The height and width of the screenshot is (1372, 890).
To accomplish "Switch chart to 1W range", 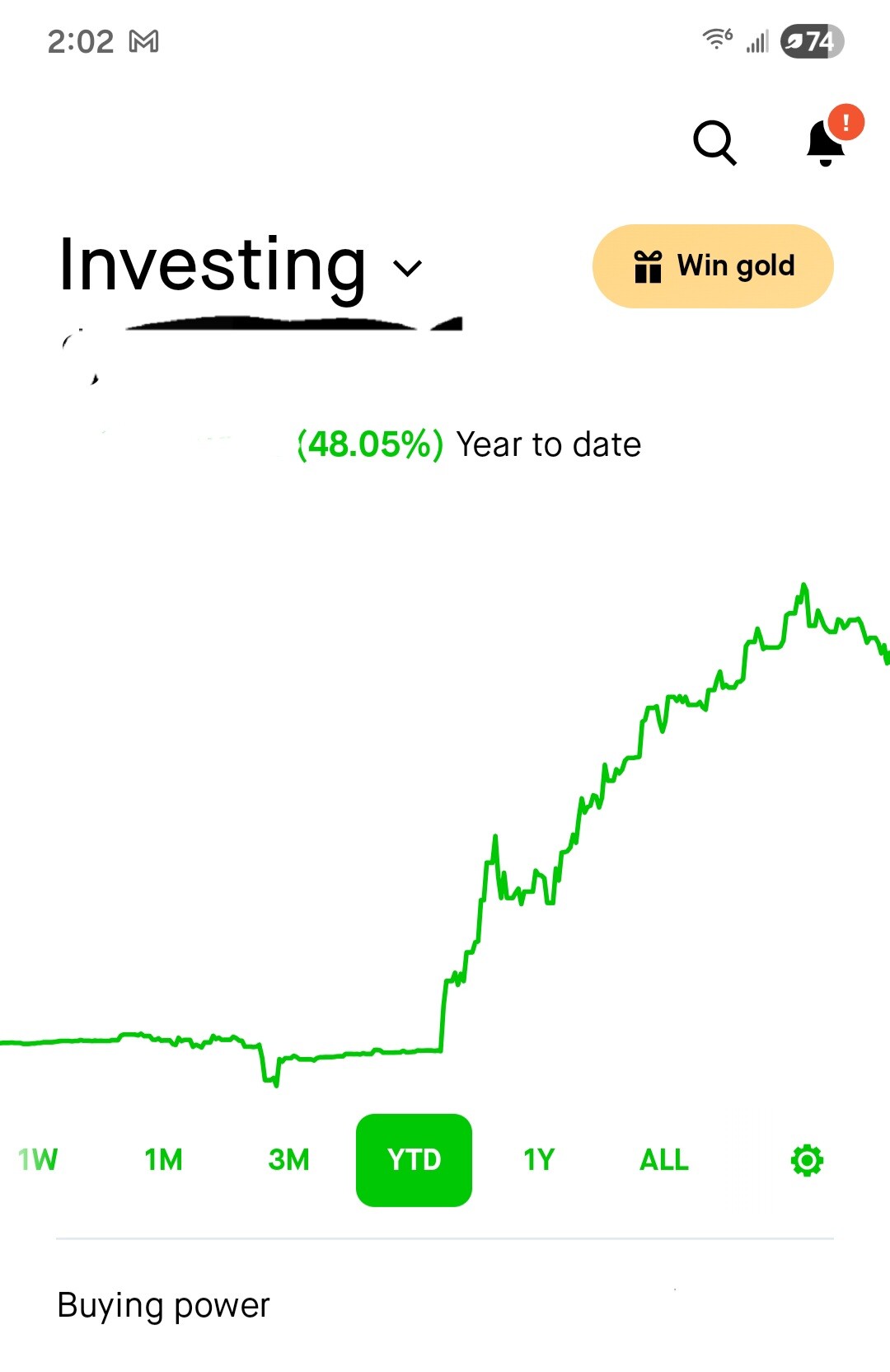I will click(x=38, y=1160).
